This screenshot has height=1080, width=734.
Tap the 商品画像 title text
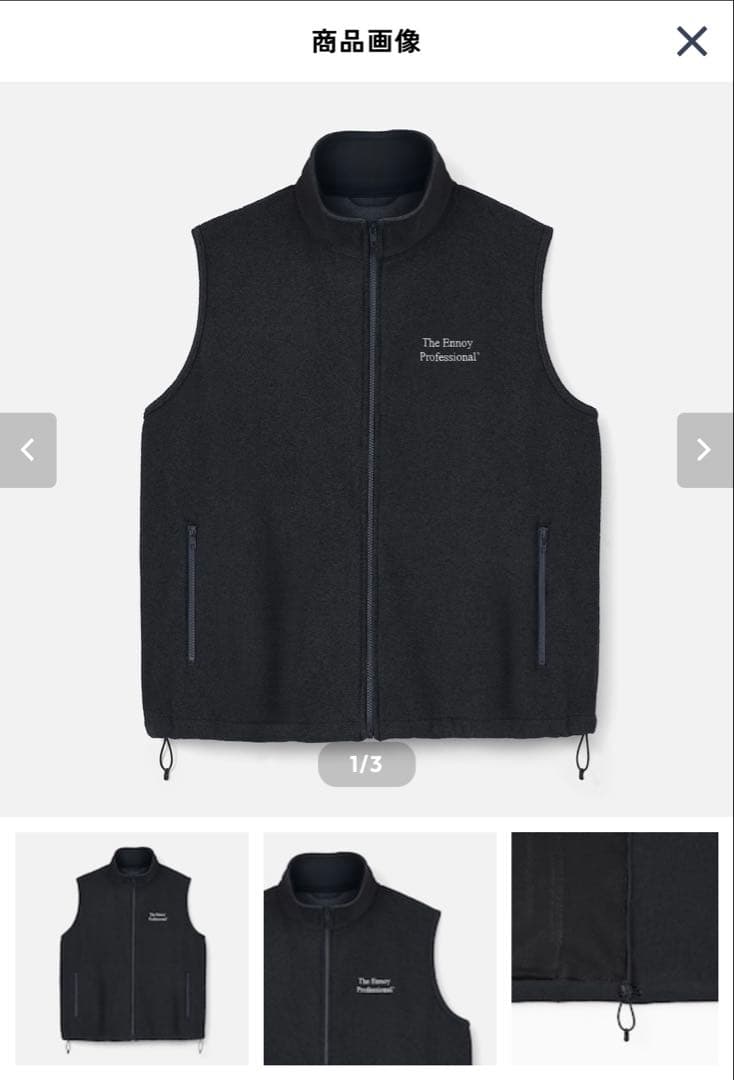[367, 41]
